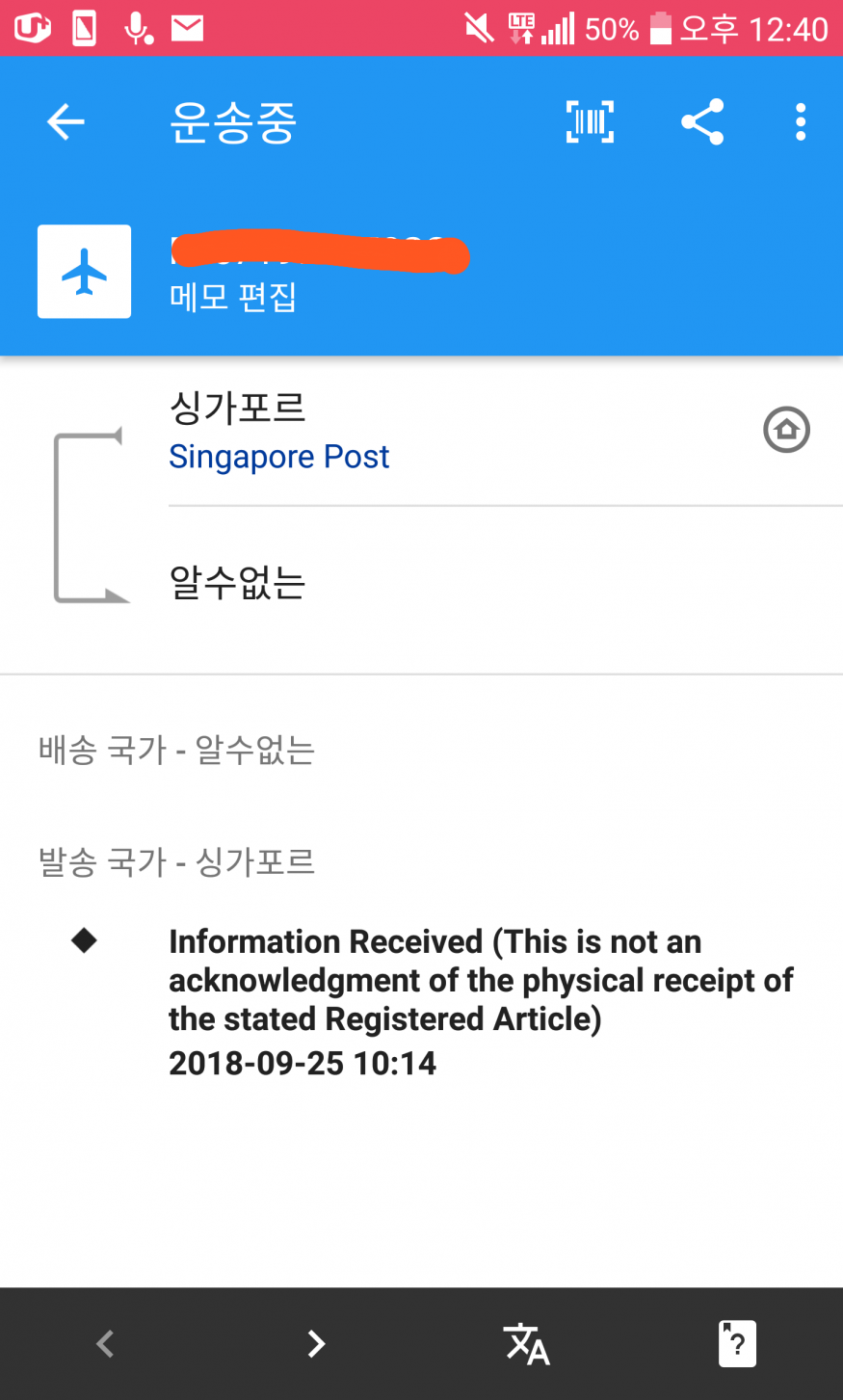Viewport: 843px width, 1400px height.
Task: Tap 메모 편집 to edit the memo
Action: coord(233,297)
